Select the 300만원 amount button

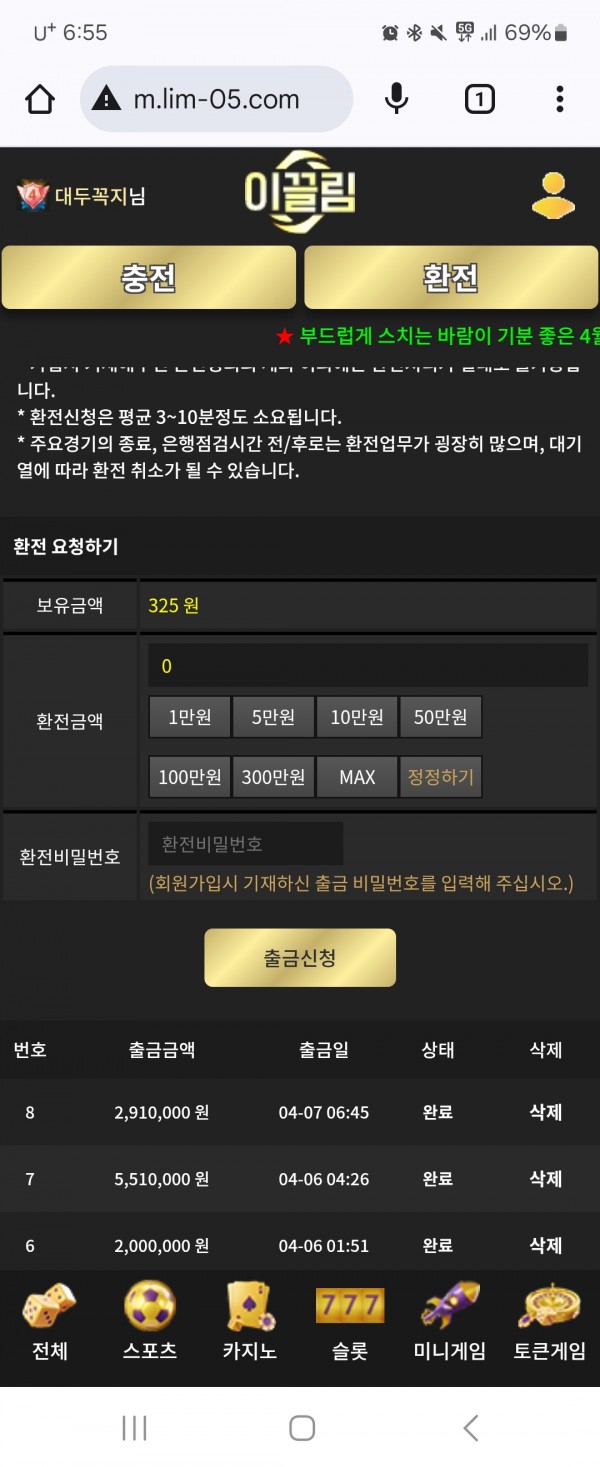point(273,777)
